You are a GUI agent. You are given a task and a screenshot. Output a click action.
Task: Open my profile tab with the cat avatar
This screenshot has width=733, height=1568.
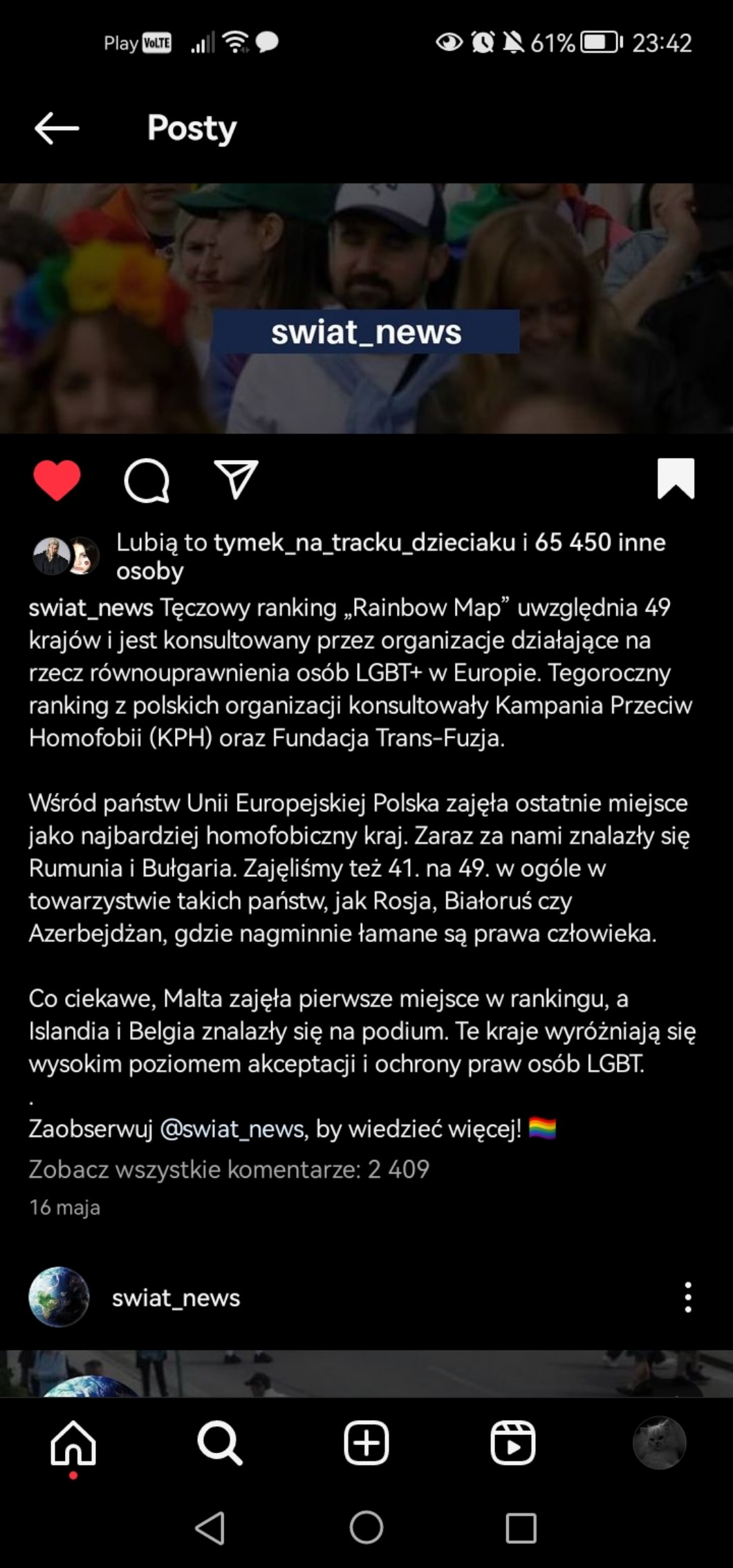[x=659, y=1443]
